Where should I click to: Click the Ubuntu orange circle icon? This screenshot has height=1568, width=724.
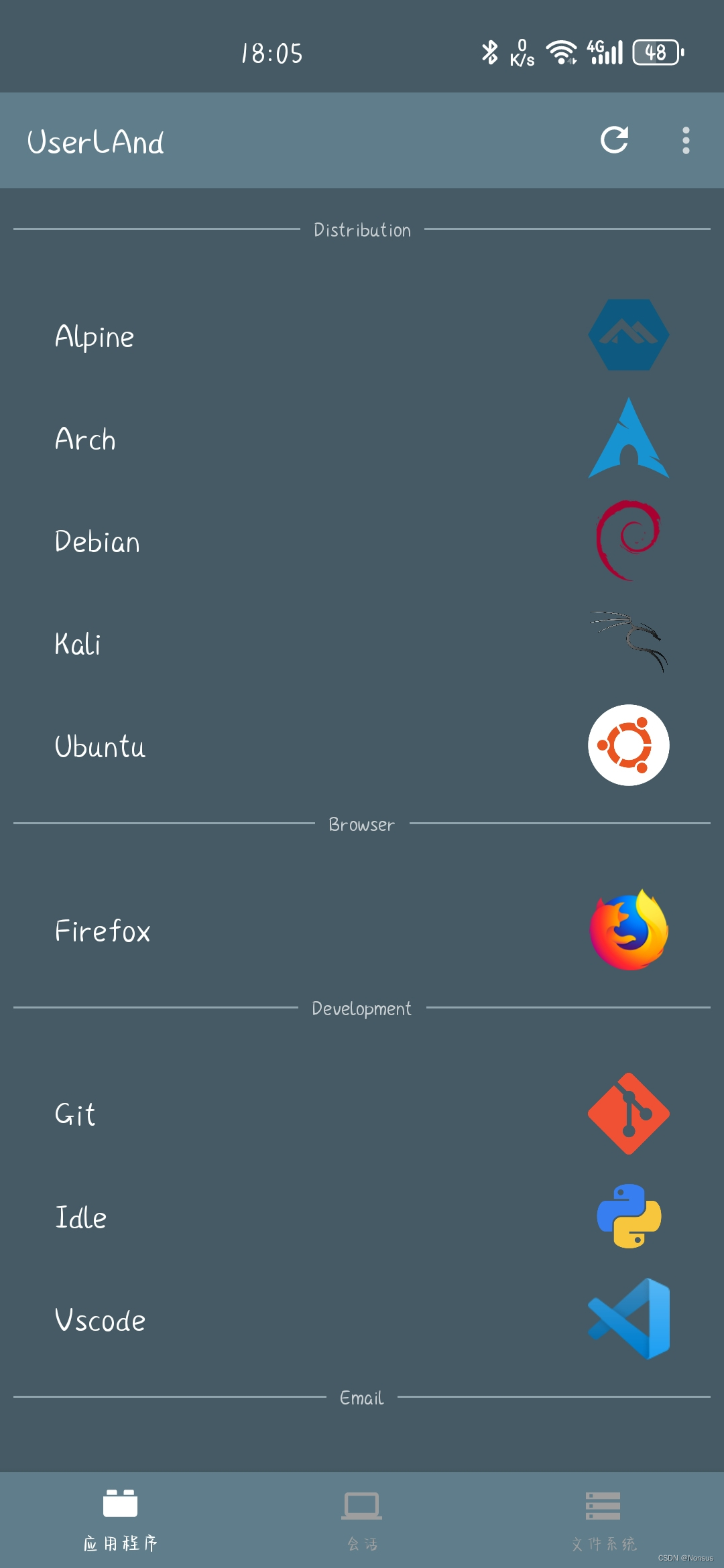click(627, 746)
